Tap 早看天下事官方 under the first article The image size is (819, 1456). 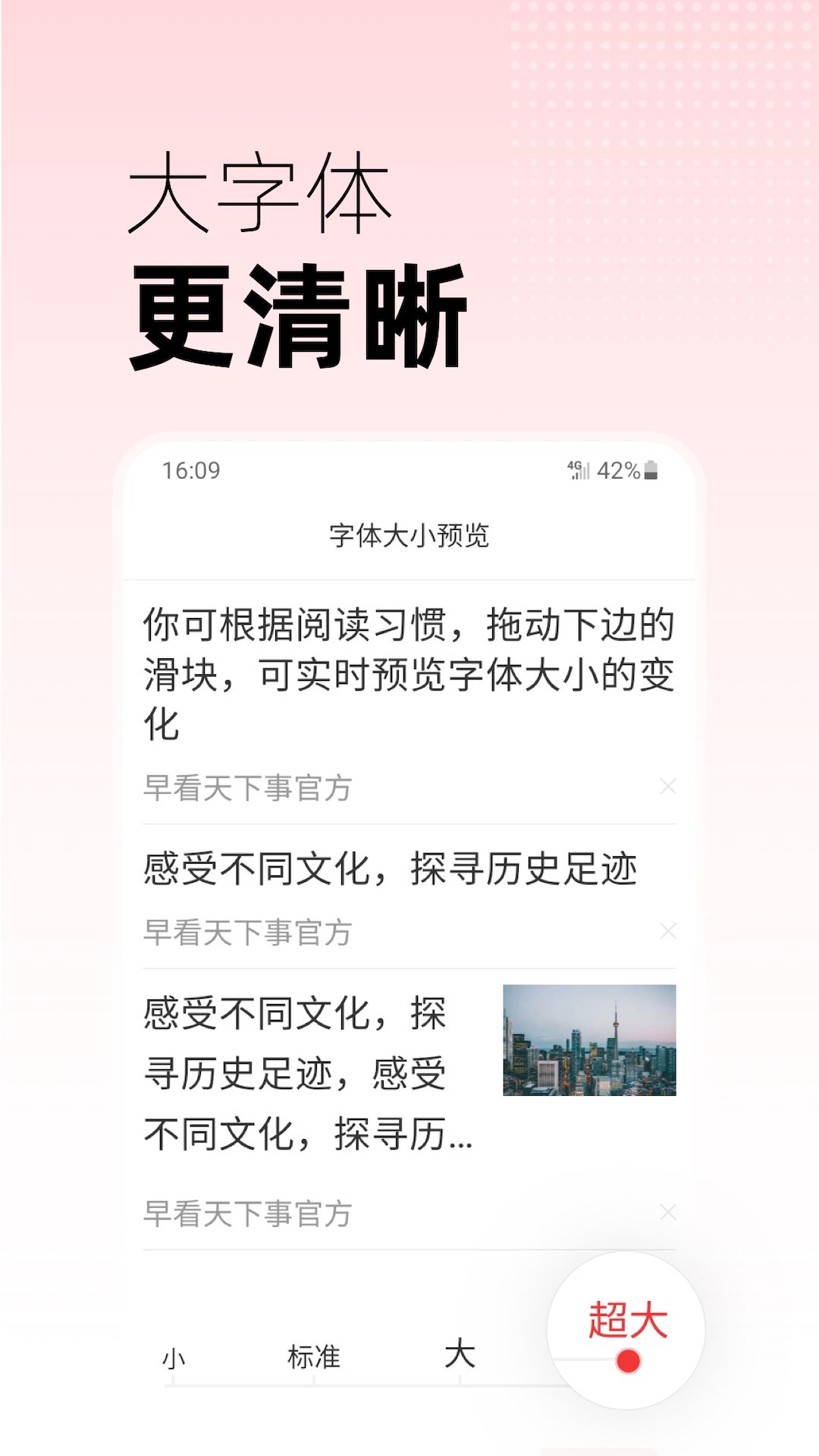tap(245, 786)
